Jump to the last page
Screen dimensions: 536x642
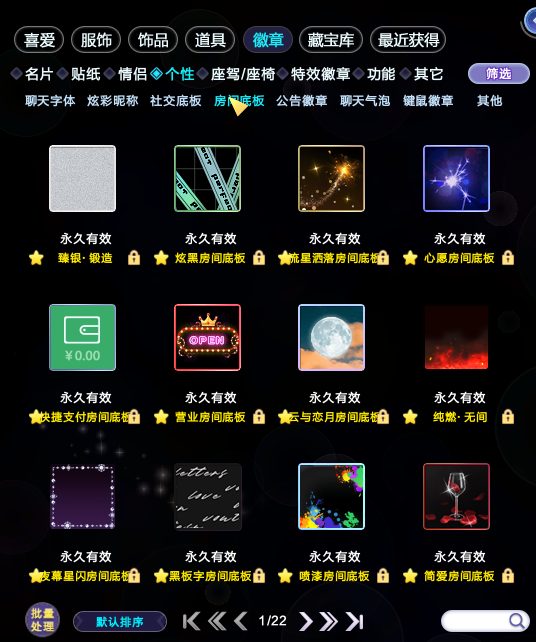coord(355,622)
